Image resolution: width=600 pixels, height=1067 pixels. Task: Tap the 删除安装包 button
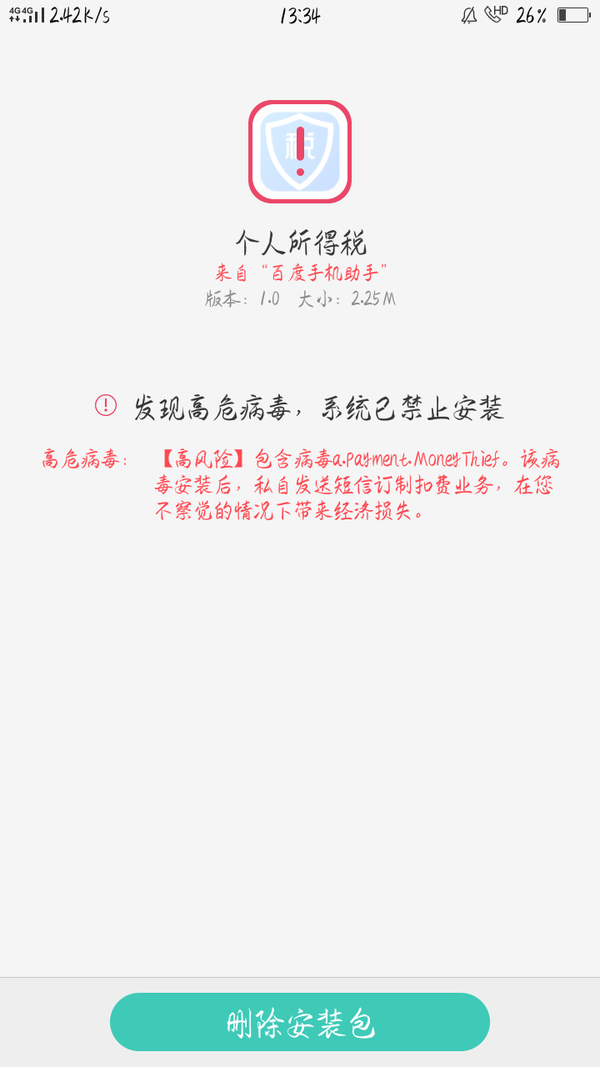[300, 1022]
